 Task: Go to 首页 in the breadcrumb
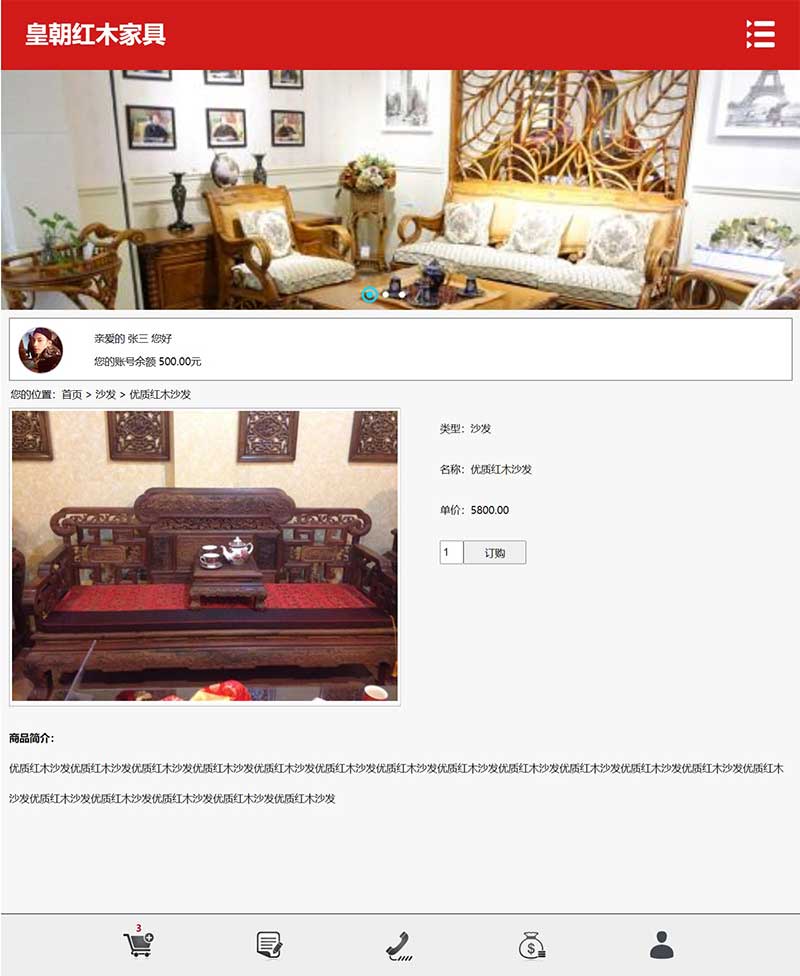pyautogui.click(x=72, y=395)
